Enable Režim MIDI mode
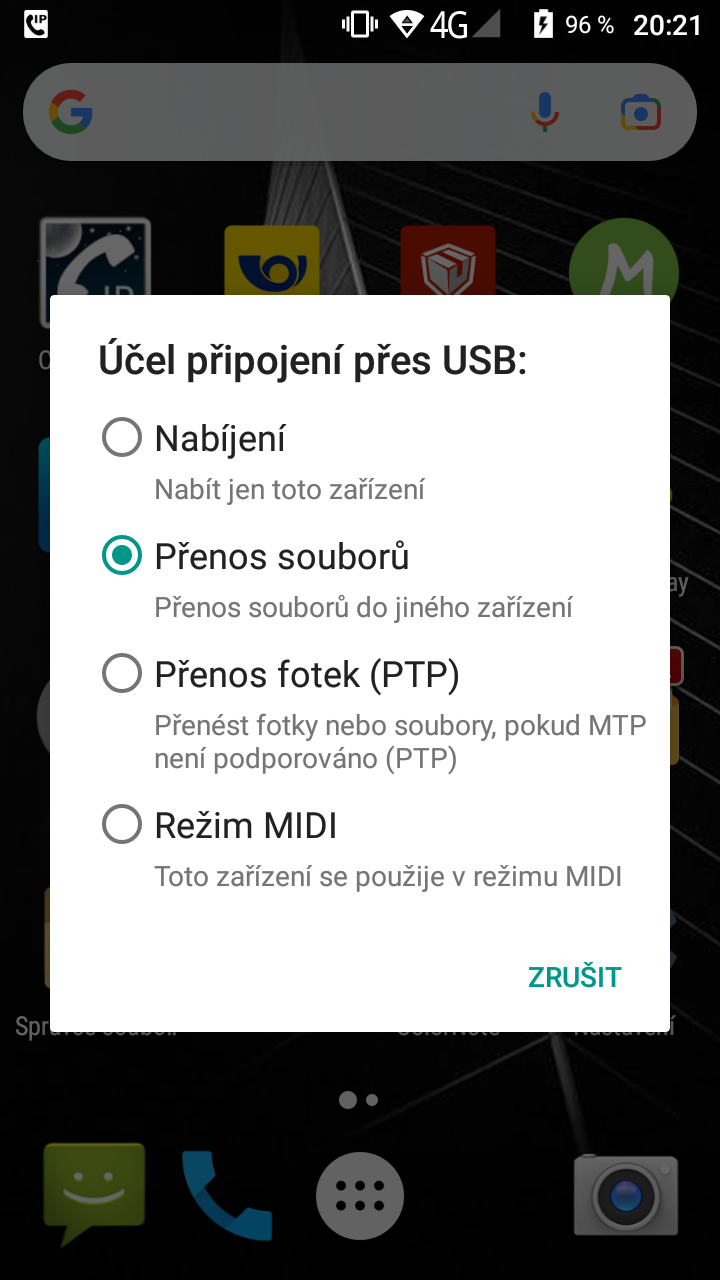This screenshot has height=1280, width=720. tap(122, 825)
